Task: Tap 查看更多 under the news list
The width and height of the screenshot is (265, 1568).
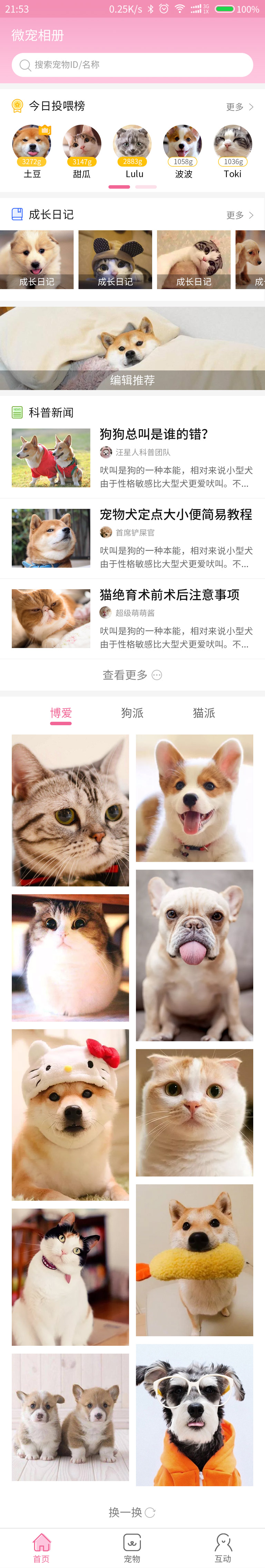Action: pos(131,675)
